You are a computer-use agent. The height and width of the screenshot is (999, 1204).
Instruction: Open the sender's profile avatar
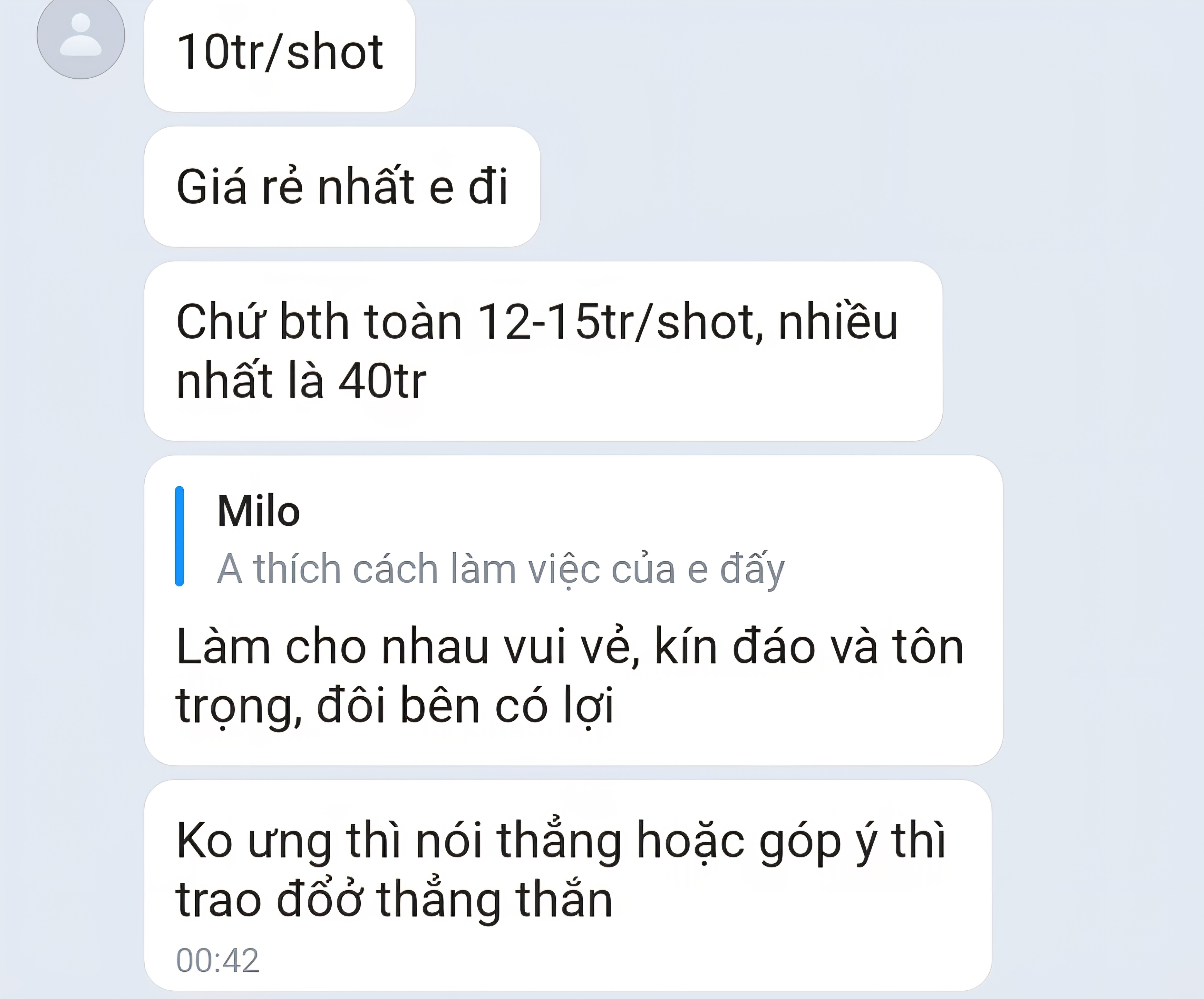[81, 36]
